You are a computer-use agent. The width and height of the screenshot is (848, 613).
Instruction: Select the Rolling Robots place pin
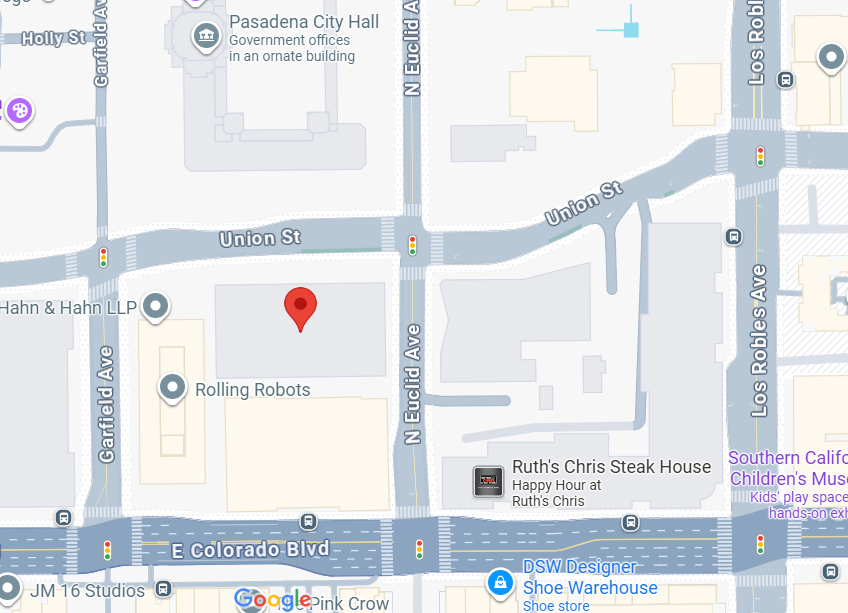tap(173, 387)
